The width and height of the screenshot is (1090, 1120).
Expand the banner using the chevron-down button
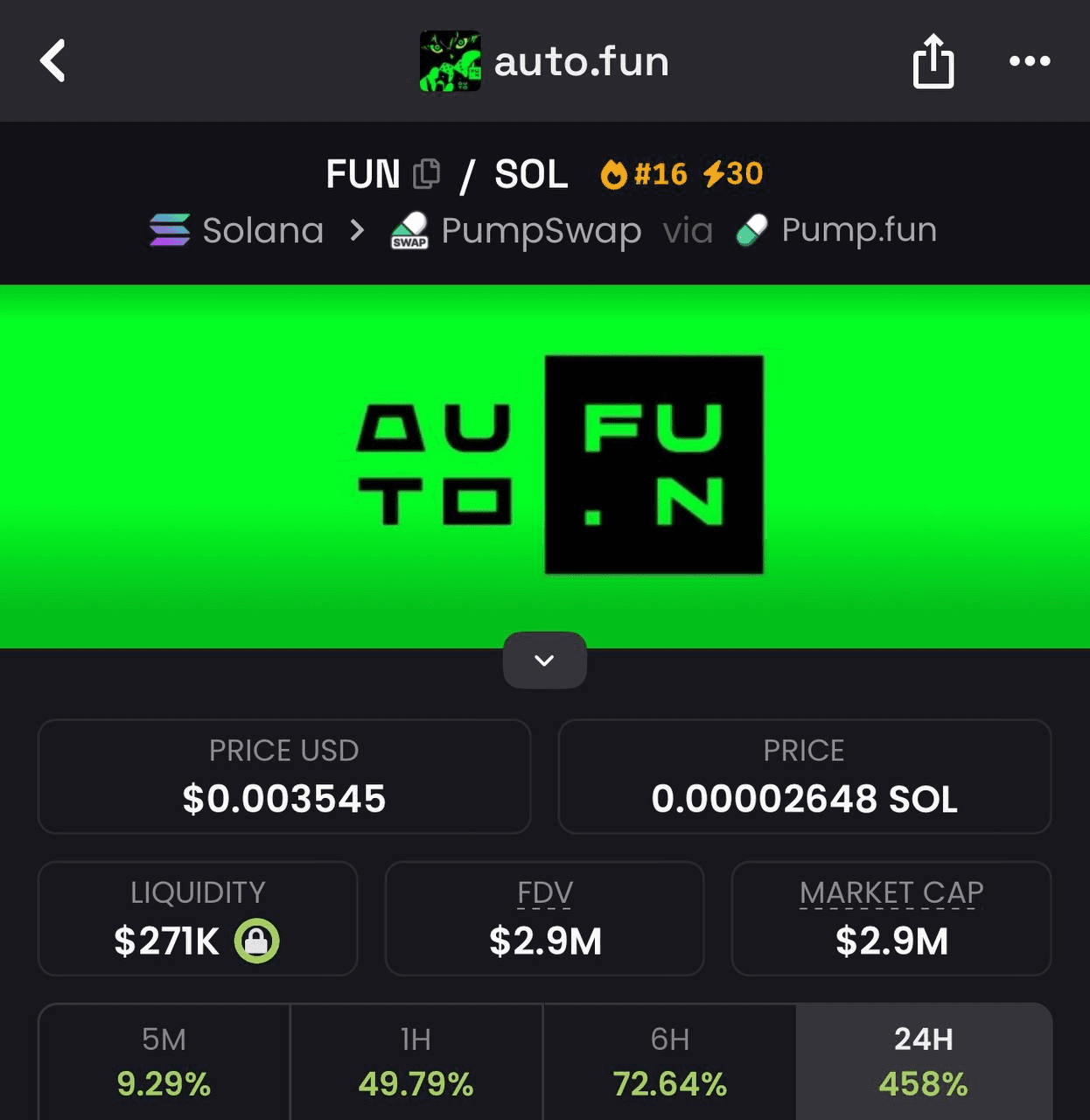544,660
